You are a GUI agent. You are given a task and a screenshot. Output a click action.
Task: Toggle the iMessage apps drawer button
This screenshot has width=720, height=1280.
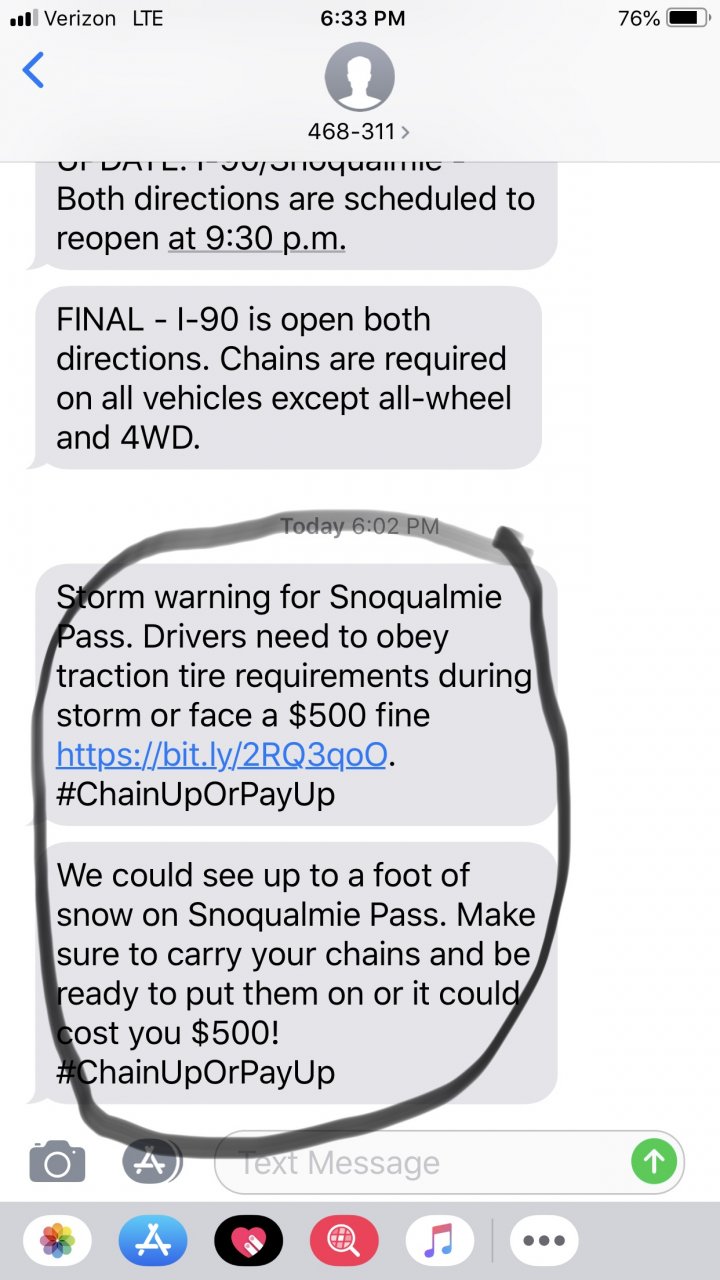tap(150, 1161)
